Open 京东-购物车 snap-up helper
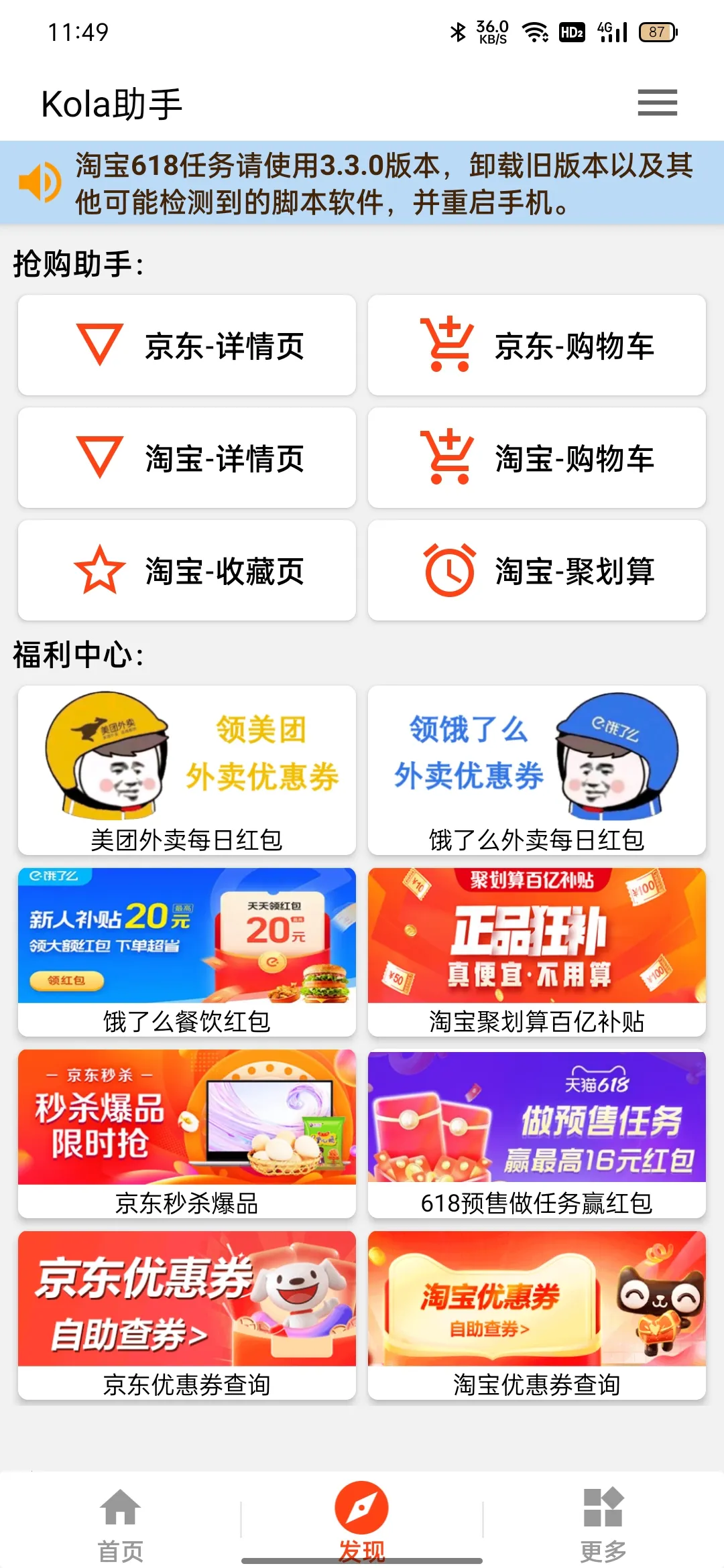The height and width of the screenshot is (1568, 724). click(536, 345)
